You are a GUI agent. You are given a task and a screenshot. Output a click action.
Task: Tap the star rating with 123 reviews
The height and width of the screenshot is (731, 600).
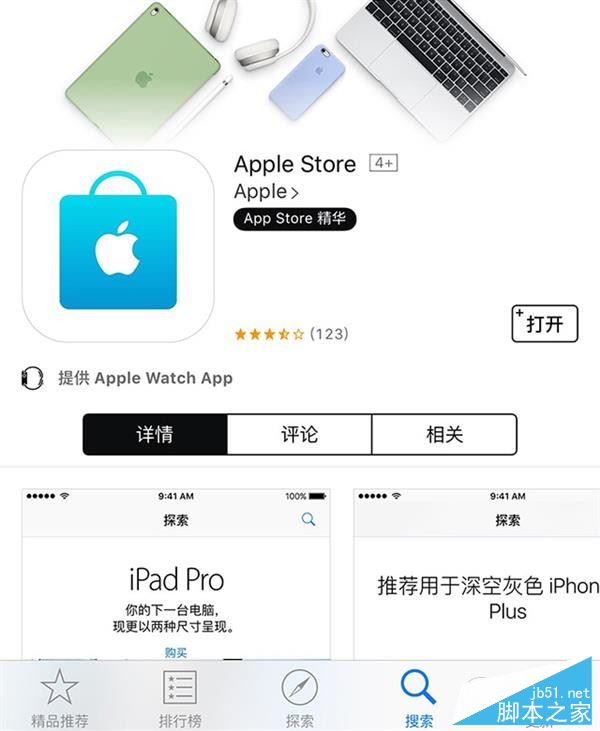click(x=290, y=334)
